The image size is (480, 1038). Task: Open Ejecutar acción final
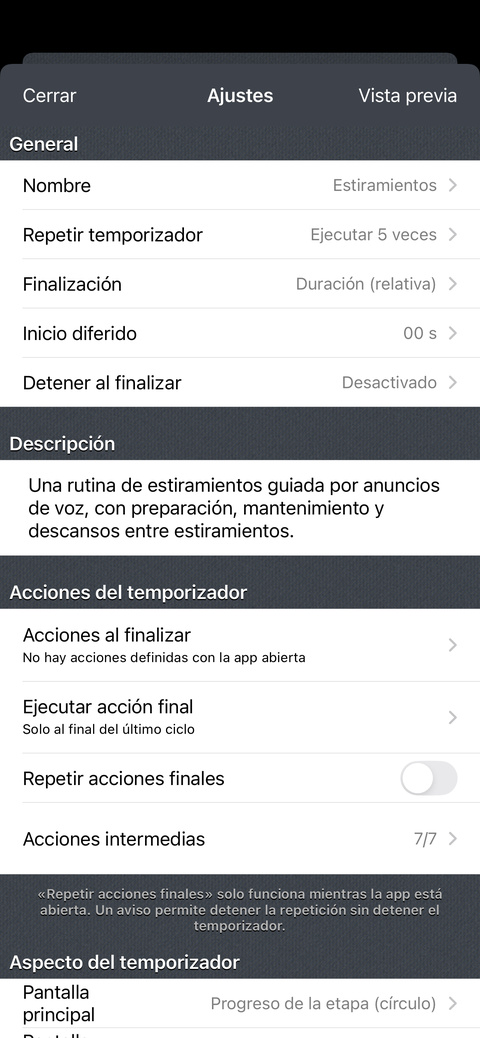pos(240,717)
